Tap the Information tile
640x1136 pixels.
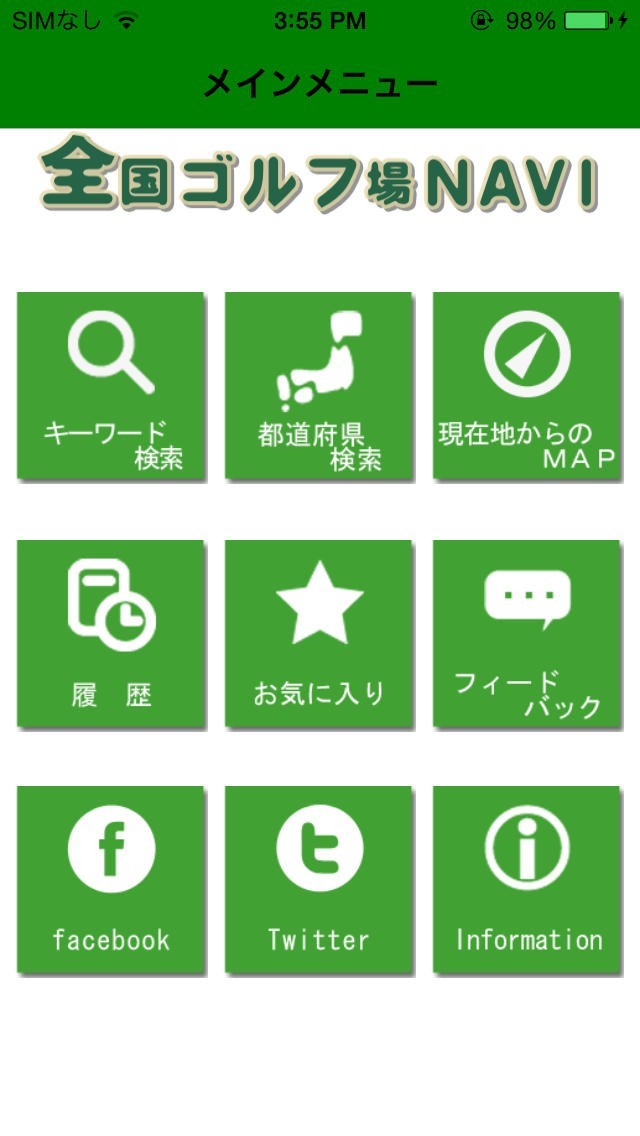click(x=526, y=879)
